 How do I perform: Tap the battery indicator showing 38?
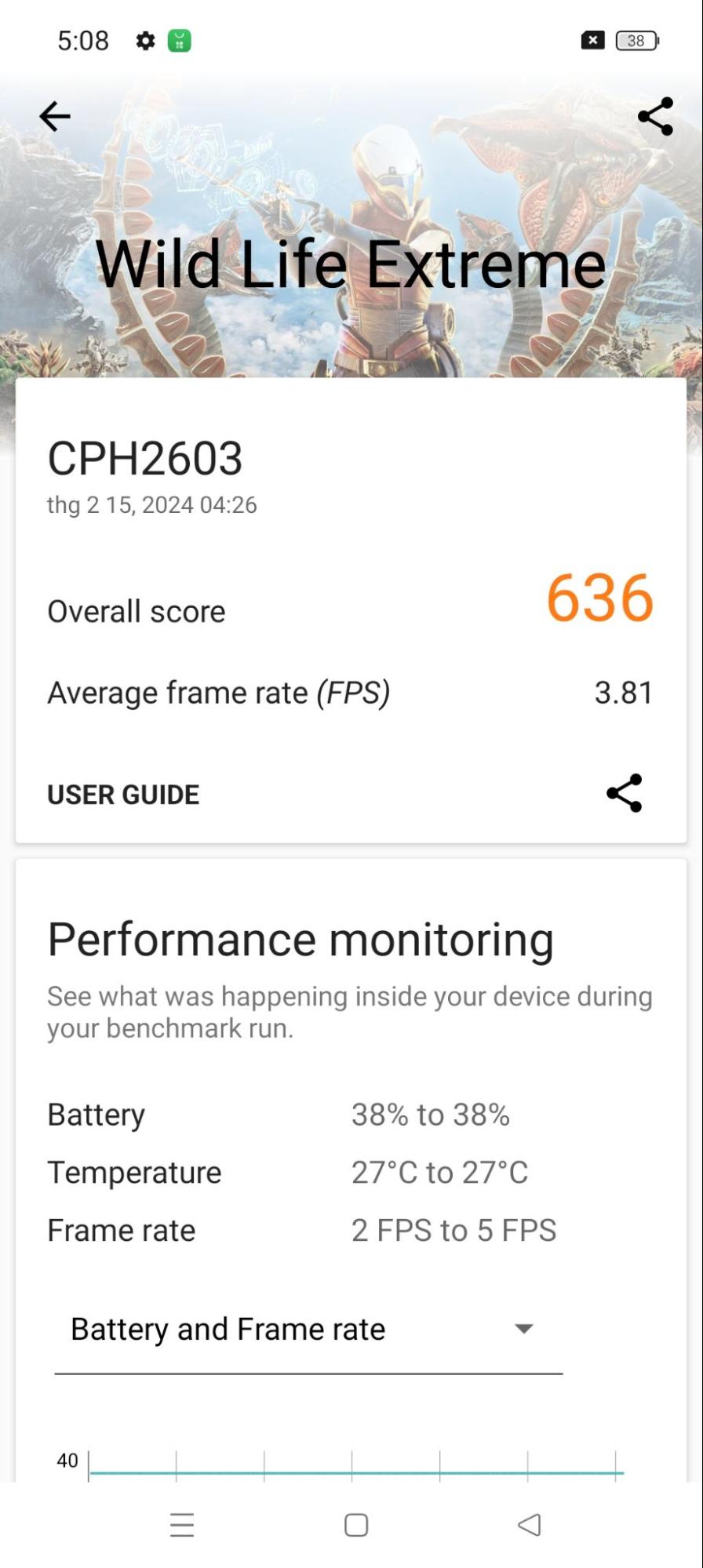636,40
